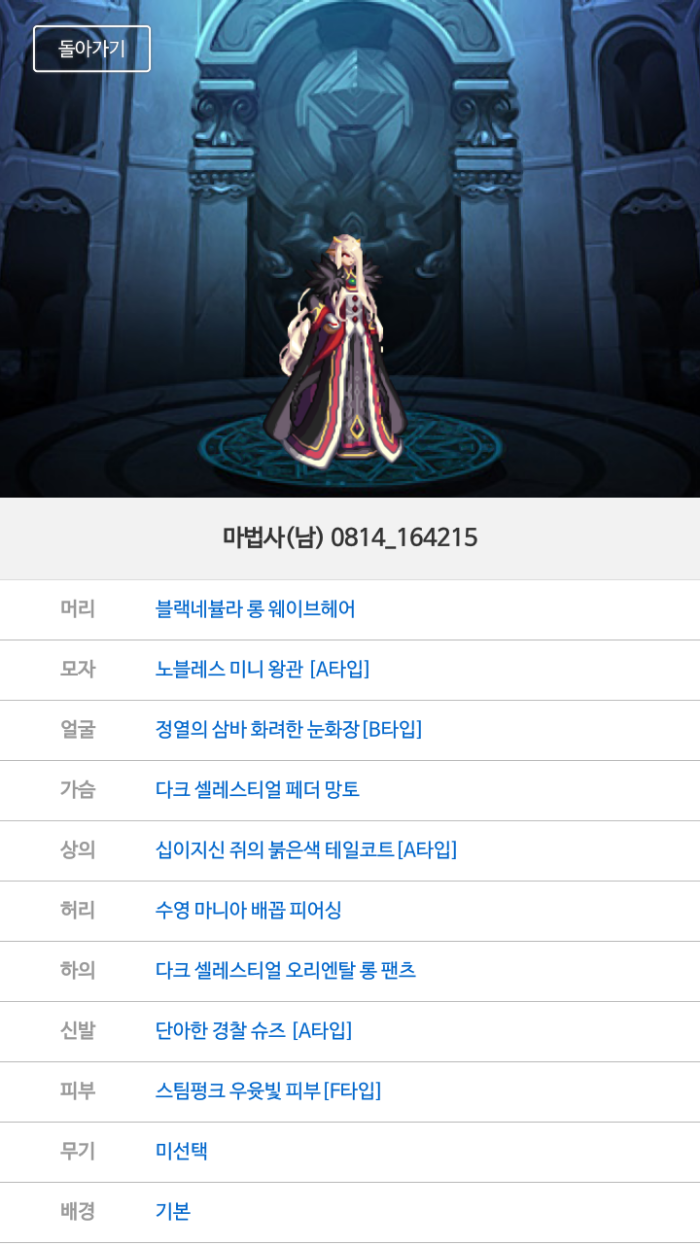Open the 스팀펑크 우윳빛 피부 [F타입] link
Screen dimensions: 700x1244
pyautogui.click(x=268, y=1090)
